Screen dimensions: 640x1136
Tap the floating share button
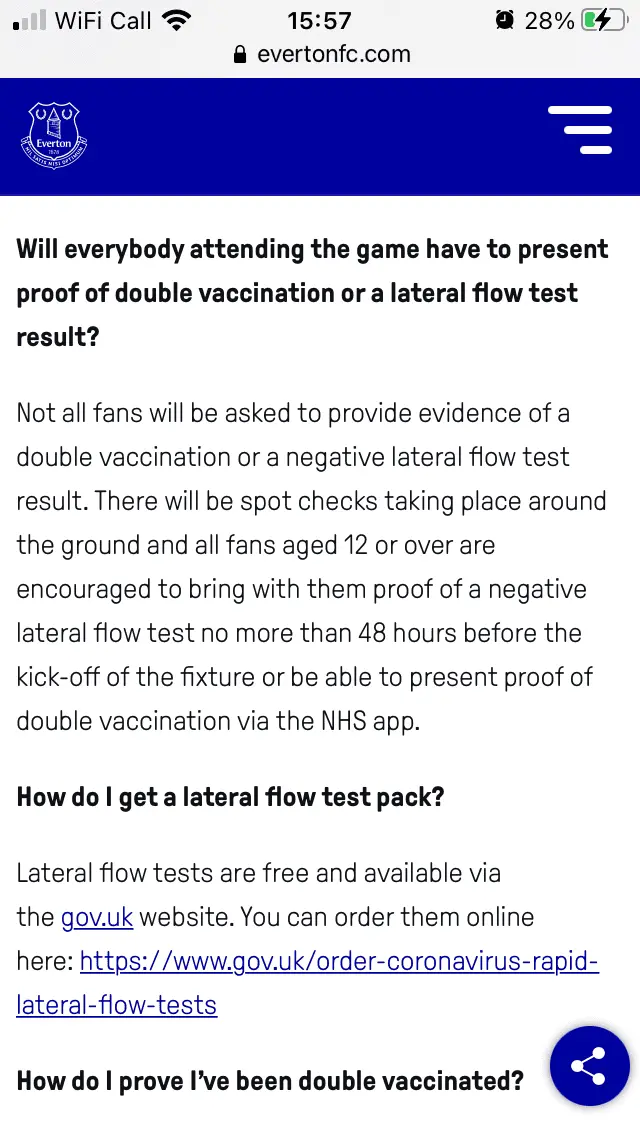click(x=589, y=1066)
